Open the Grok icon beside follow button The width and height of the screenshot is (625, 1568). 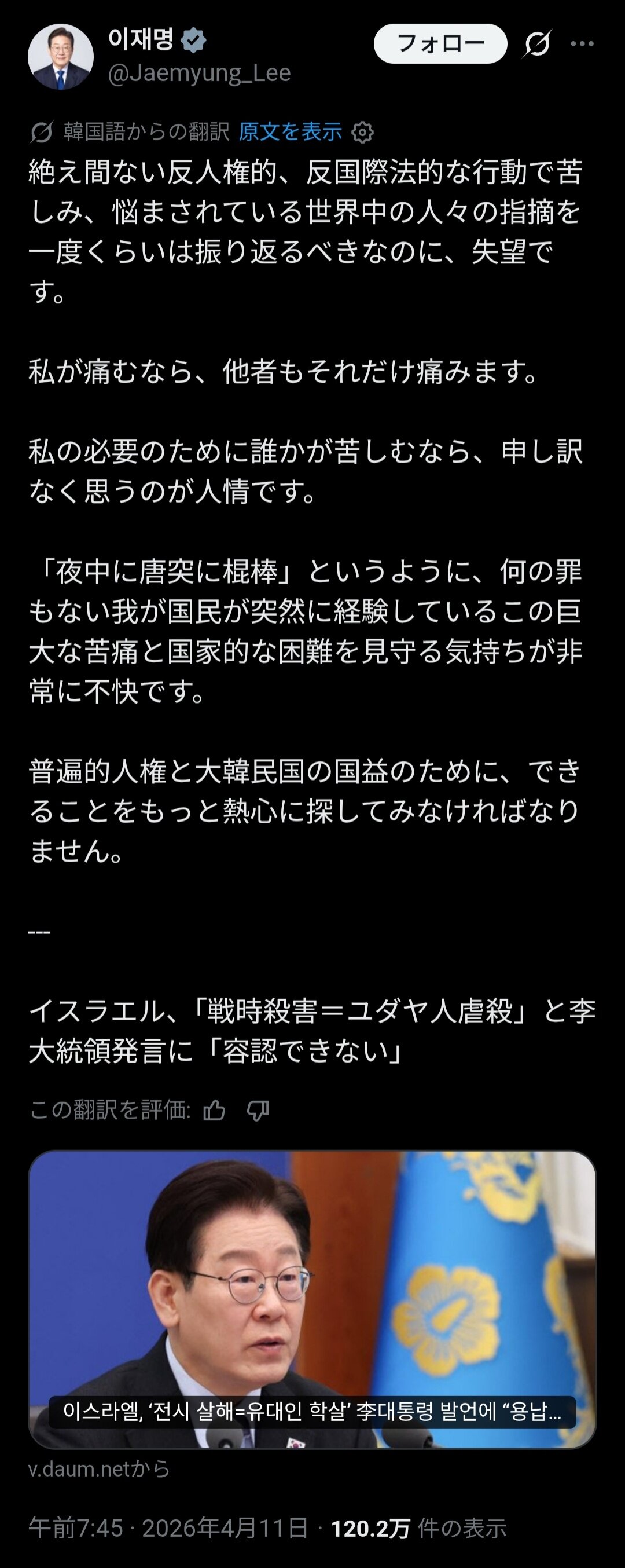[537, 44]
